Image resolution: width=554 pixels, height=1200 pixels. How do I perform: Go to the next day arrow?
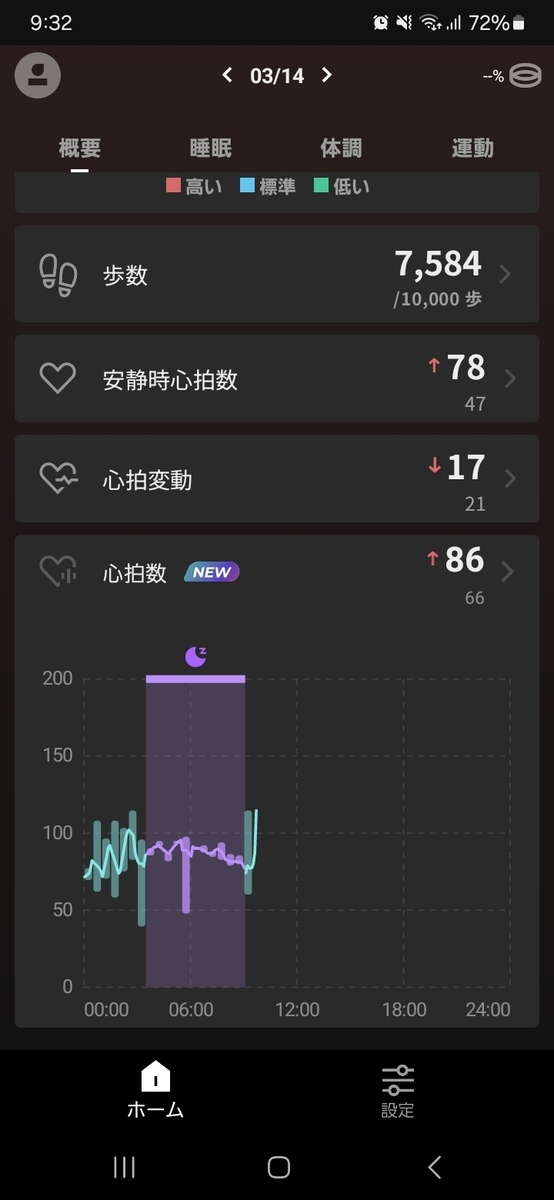tap(327, 75)
